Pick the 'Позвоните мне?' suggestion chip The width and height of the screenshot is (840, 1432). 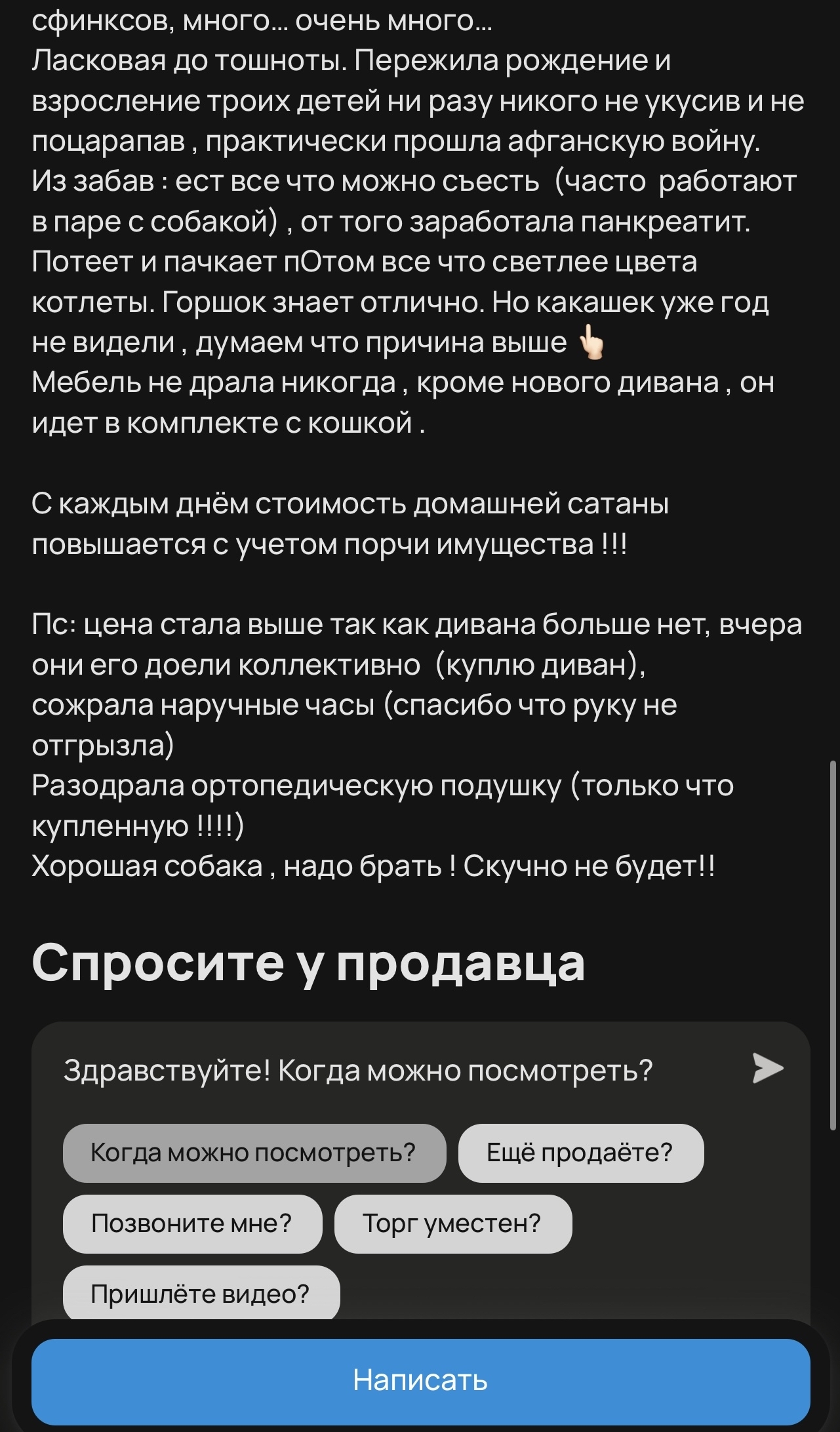click(192, 1223)
